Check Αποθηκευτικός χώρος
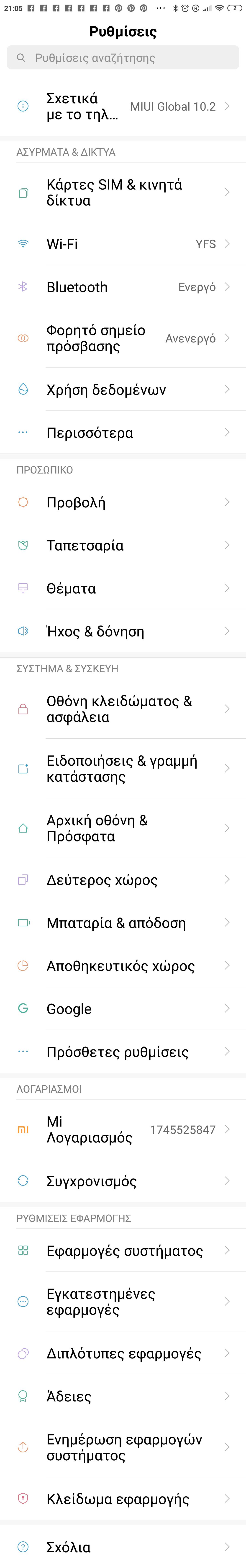Screen dimensions: 246x1568 [123, 965]
